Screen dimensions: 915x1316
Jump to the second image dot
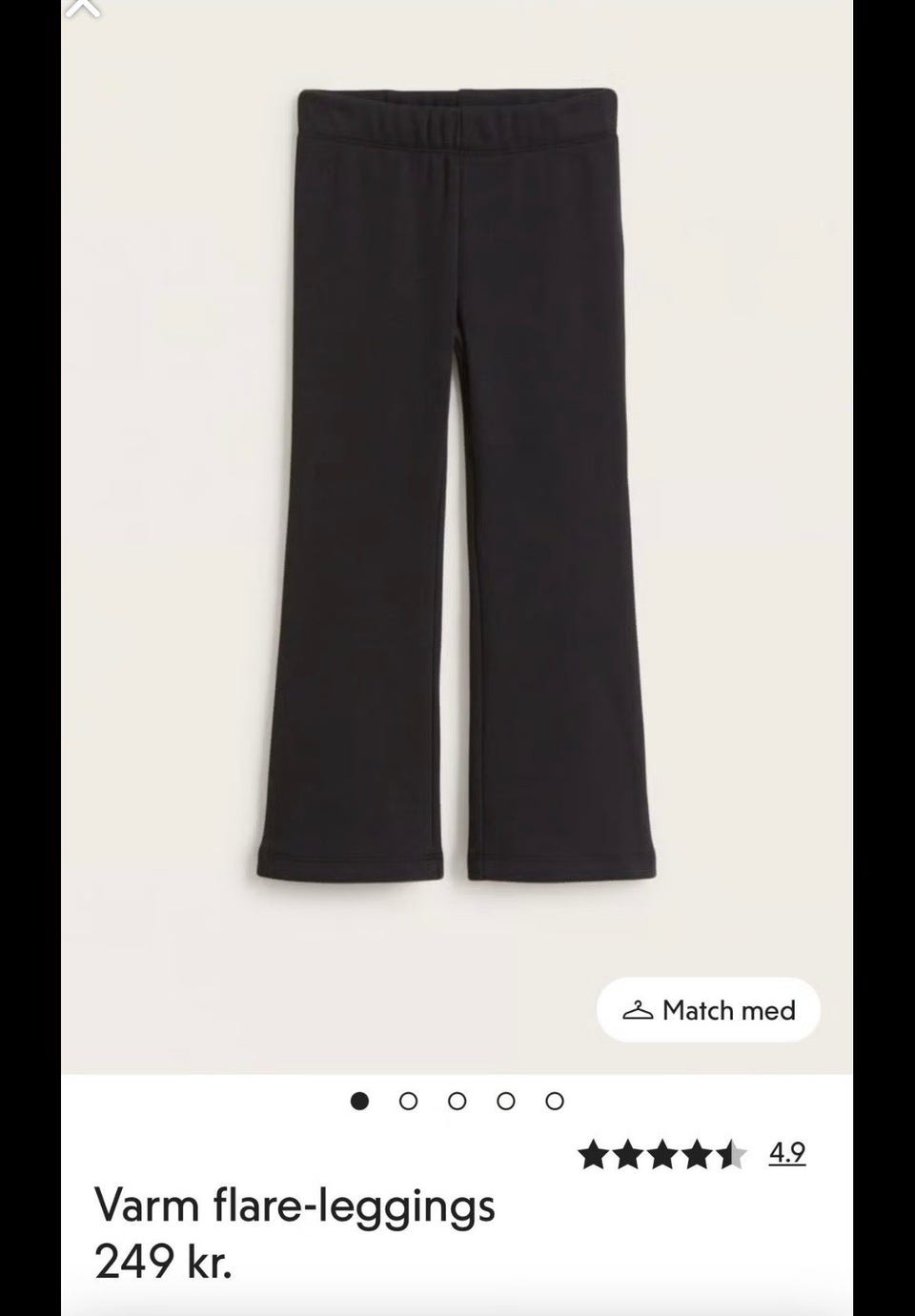click(409, 1102)
